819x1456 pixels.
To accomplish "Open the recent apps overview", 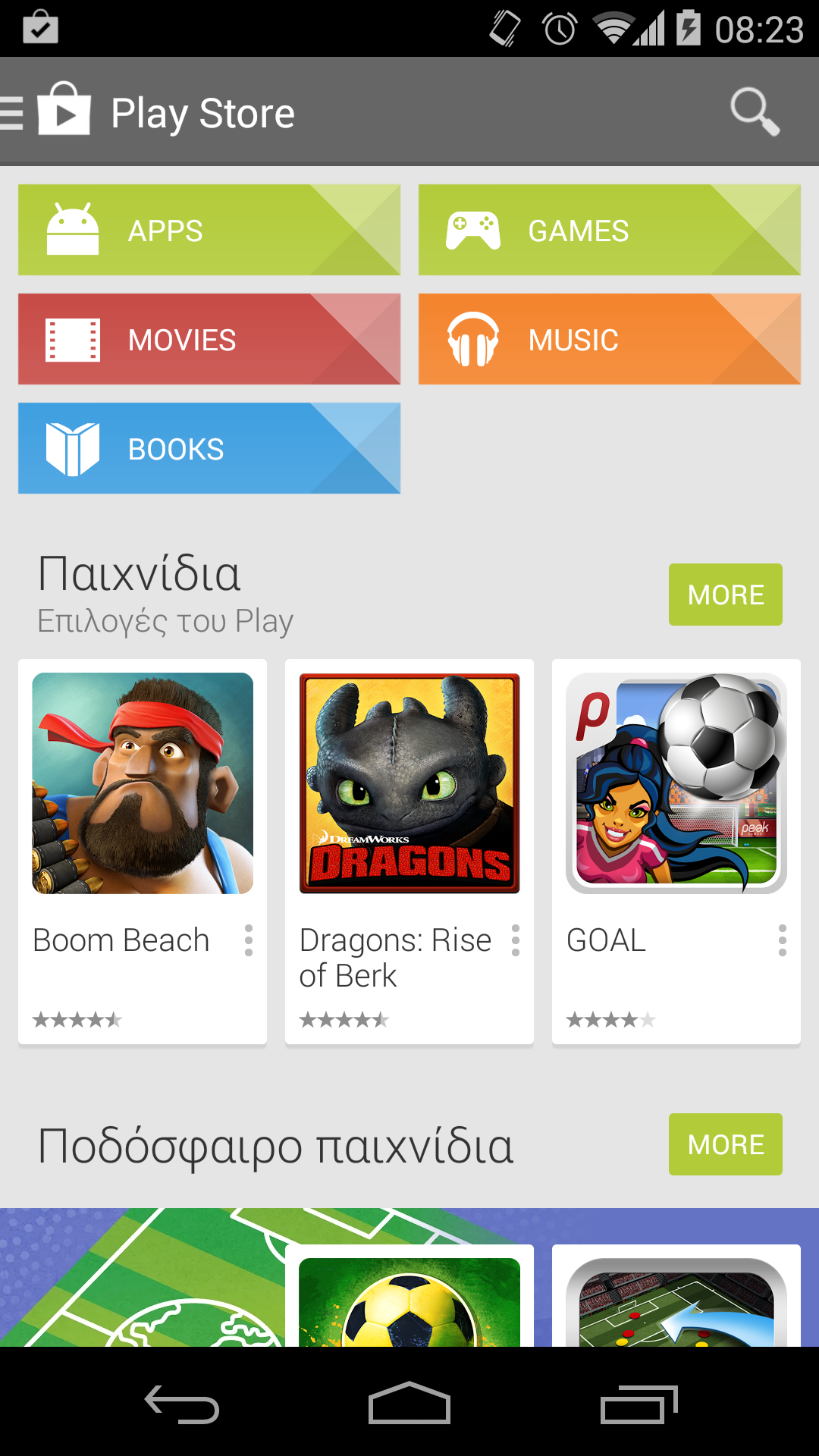I will 639,1404.
